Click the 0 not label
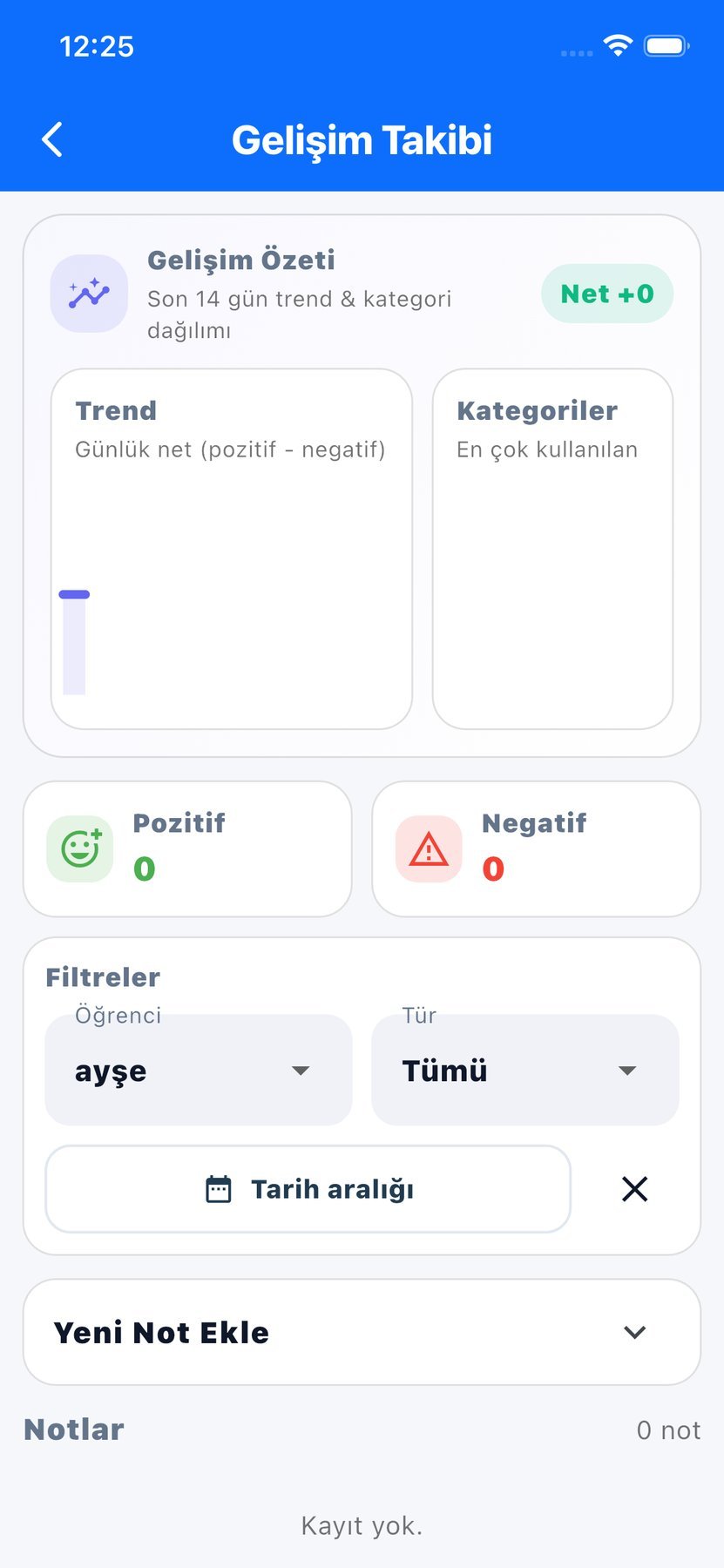 [x=669, y=1429]
